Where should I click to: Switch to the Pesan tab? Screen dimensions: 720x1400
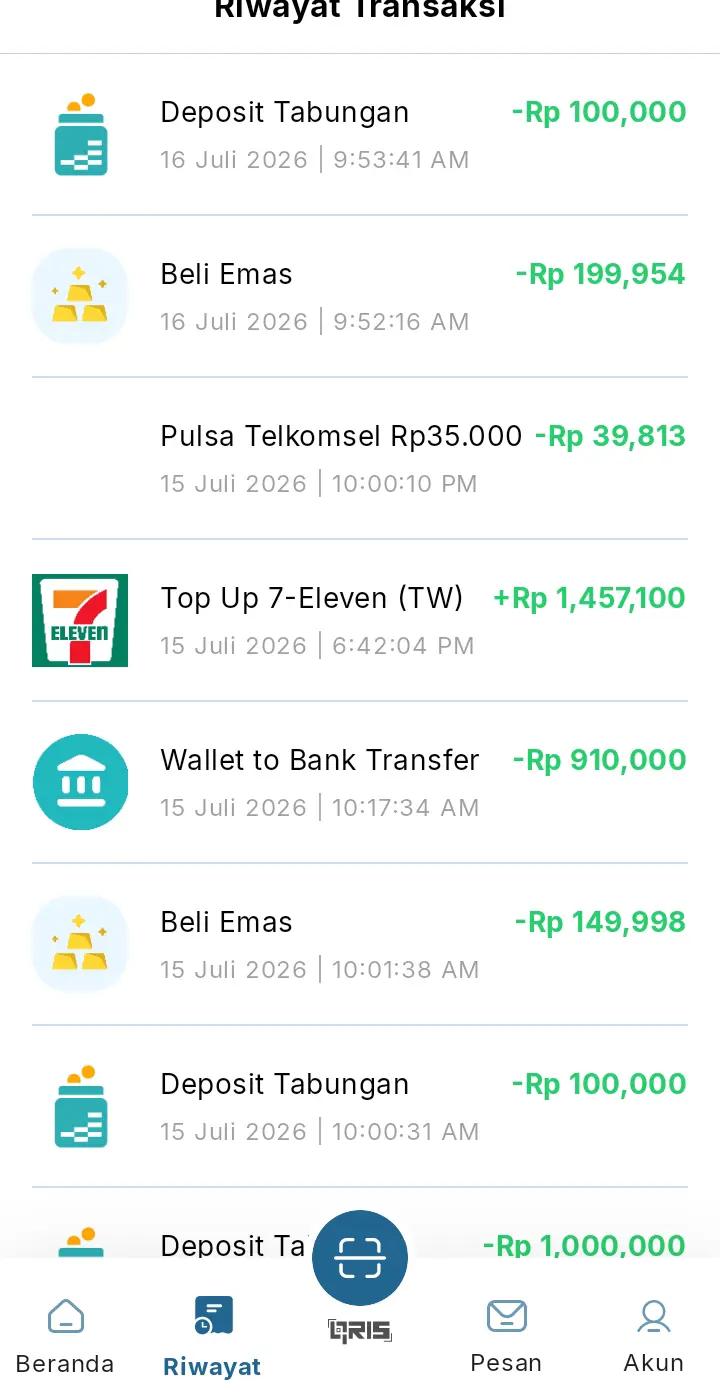click(x=506, y=1336)
